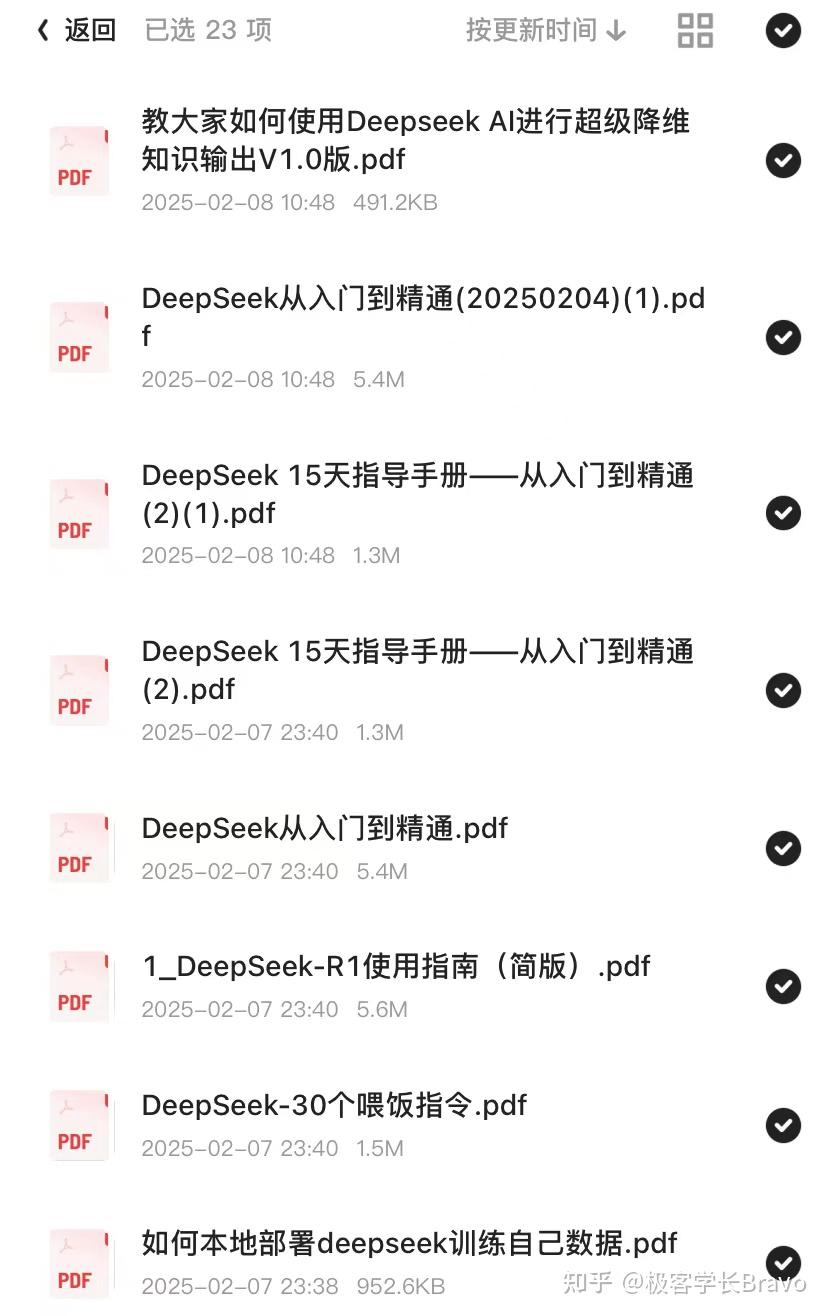Open the PDF icon for DeepSeek从入门到精通.pdf
Screen dimensions: 828x1316
(x=78, y=848)
